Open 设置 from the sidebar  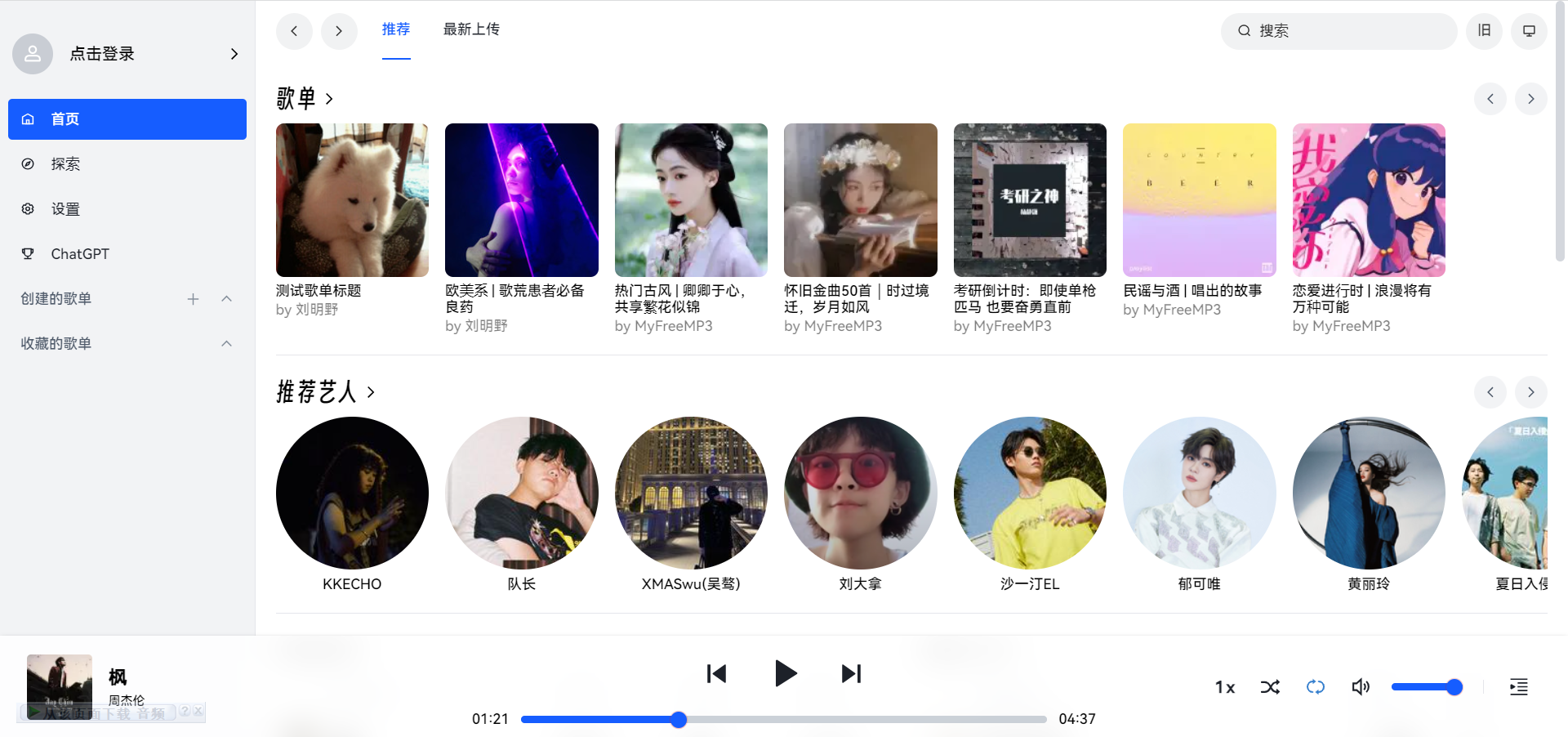pos(65,209)
